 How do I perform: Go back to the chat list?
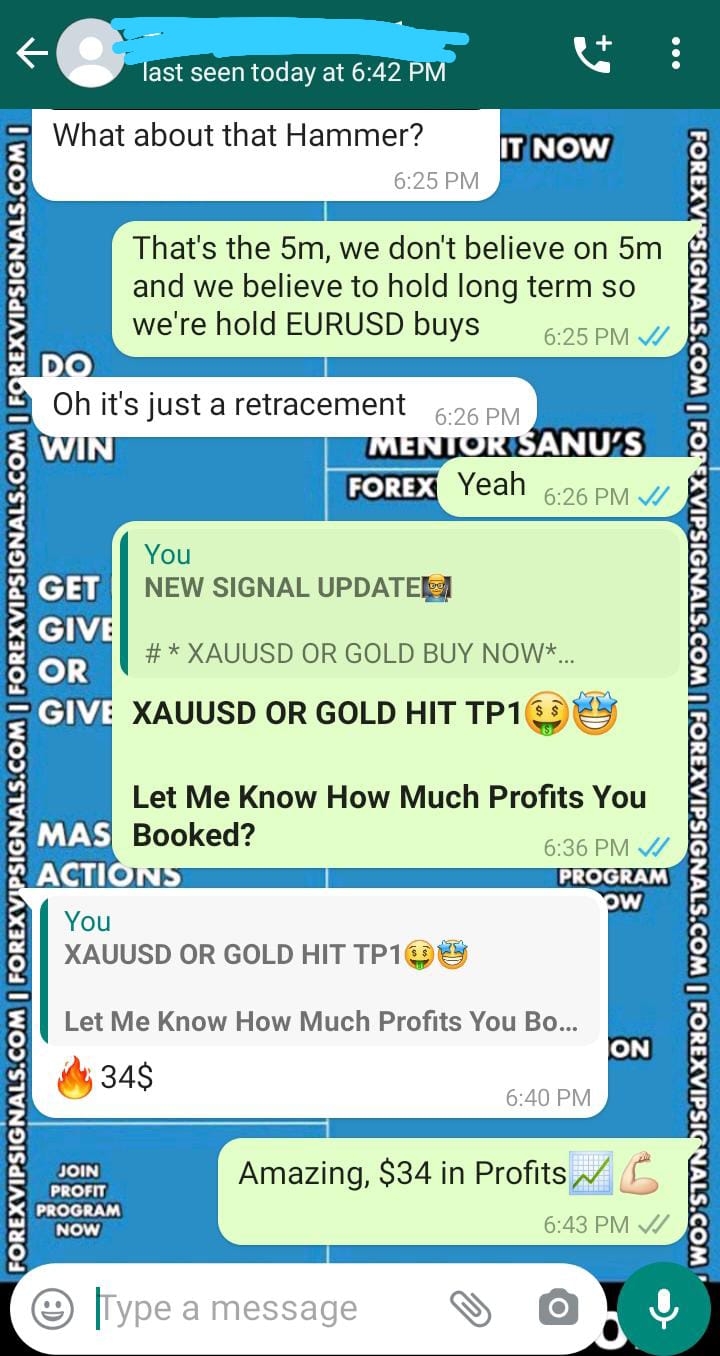[31, 54]
